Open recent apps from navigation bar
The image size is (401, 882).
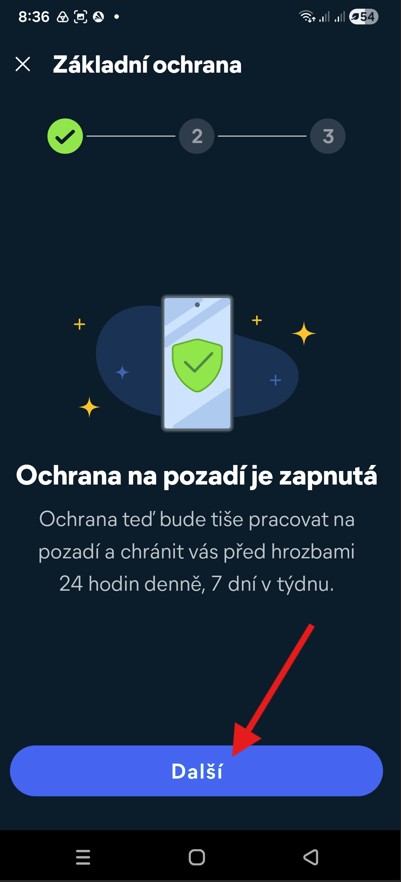(x=83, y=857)
